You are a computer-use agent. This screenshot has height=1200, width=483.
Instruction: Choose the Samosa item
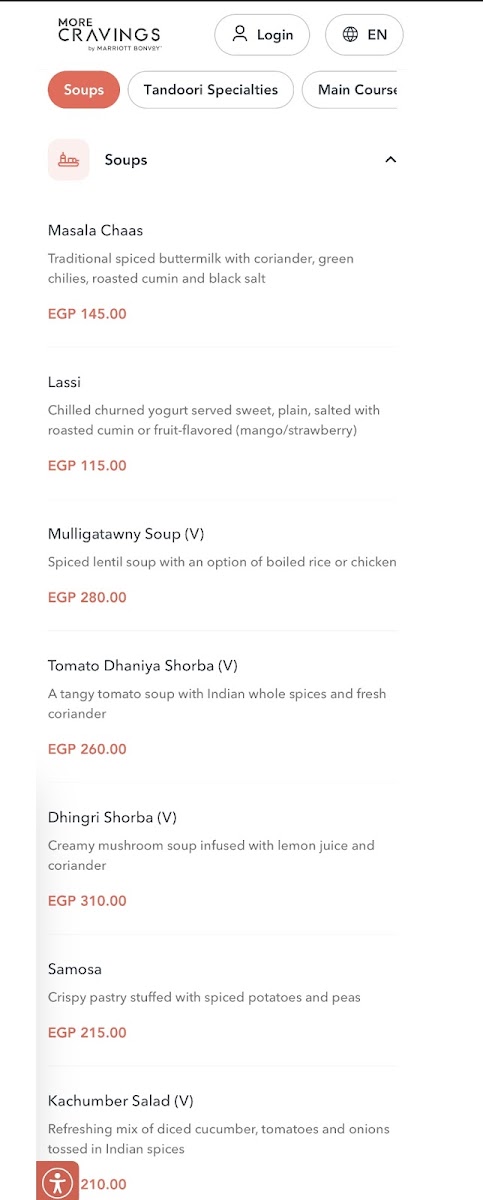pyautogui.click(x=222, y=1001)
